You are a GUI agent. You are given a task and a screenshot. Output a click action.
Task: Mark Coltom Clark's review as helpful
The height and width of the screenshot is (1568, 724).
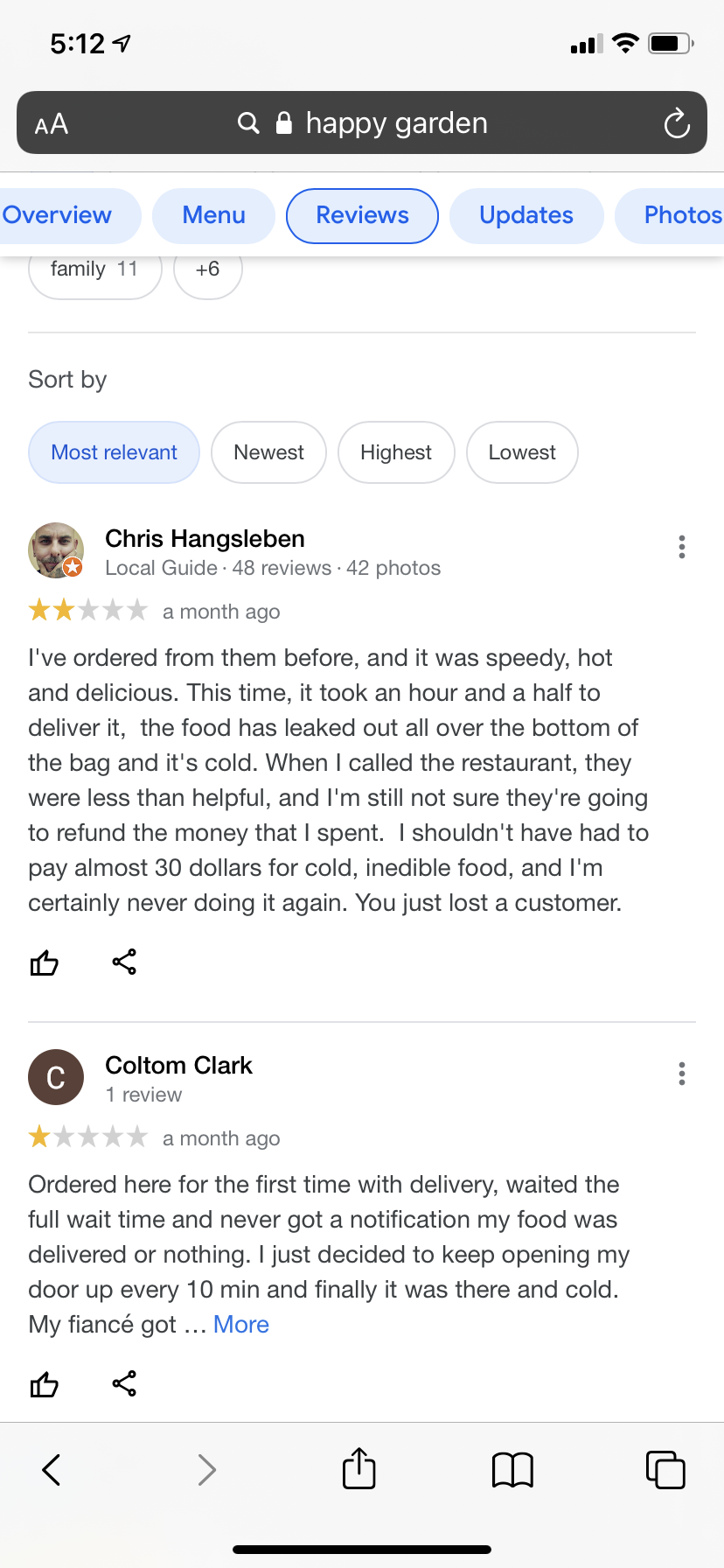pos(45,1384)
